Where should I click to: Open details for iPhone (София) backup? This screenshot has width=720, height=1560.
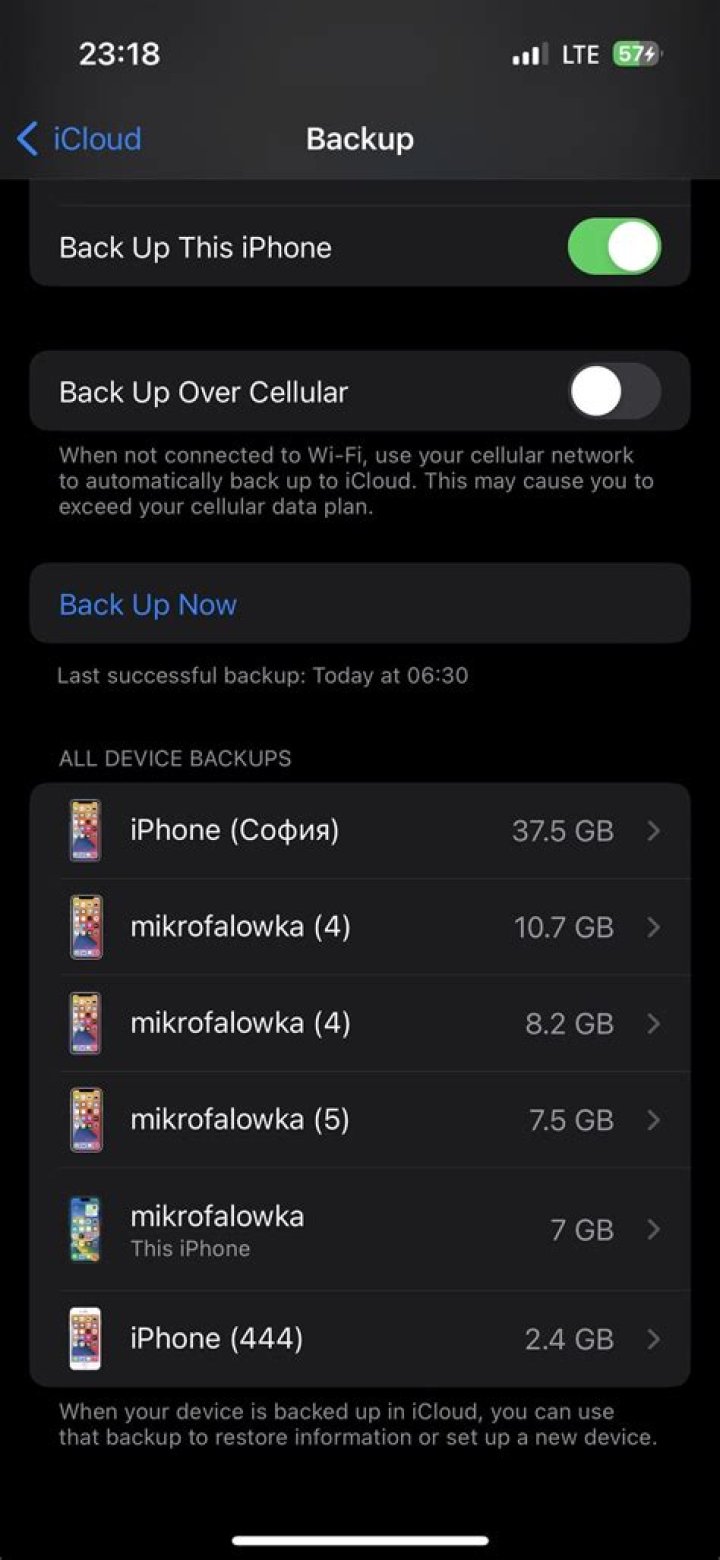360,830
